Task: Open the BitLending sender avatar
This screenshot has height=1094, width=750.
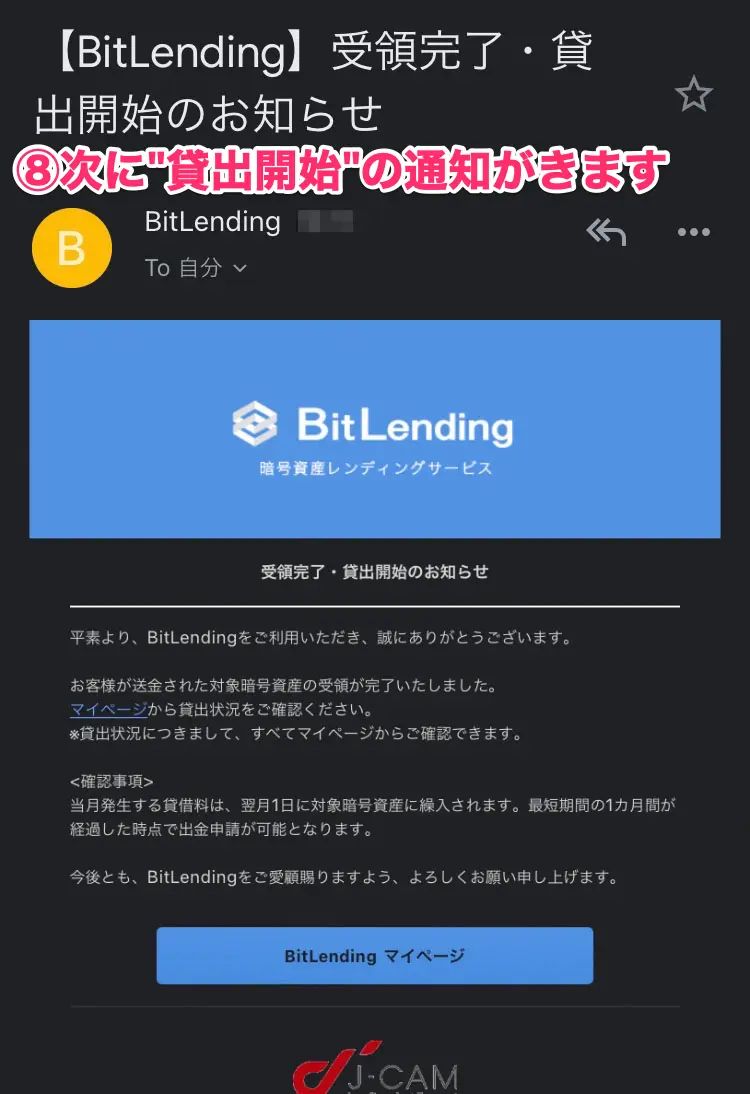Action: 72,248
